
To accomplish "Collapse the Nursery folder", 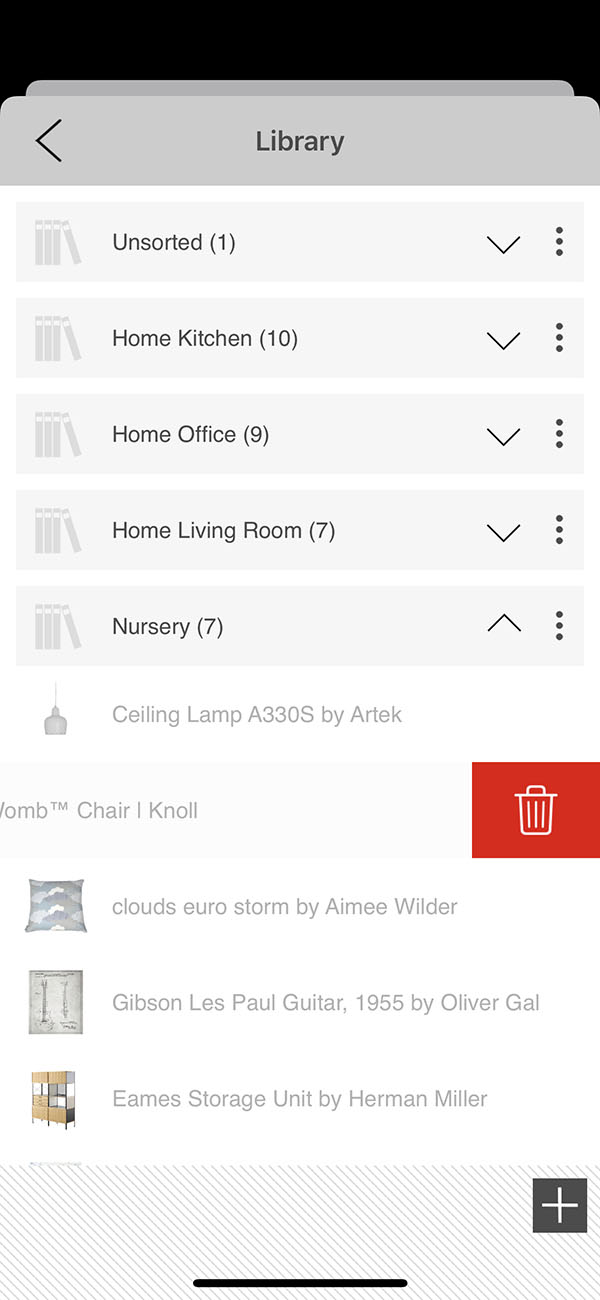I will (x=503, y=625).
